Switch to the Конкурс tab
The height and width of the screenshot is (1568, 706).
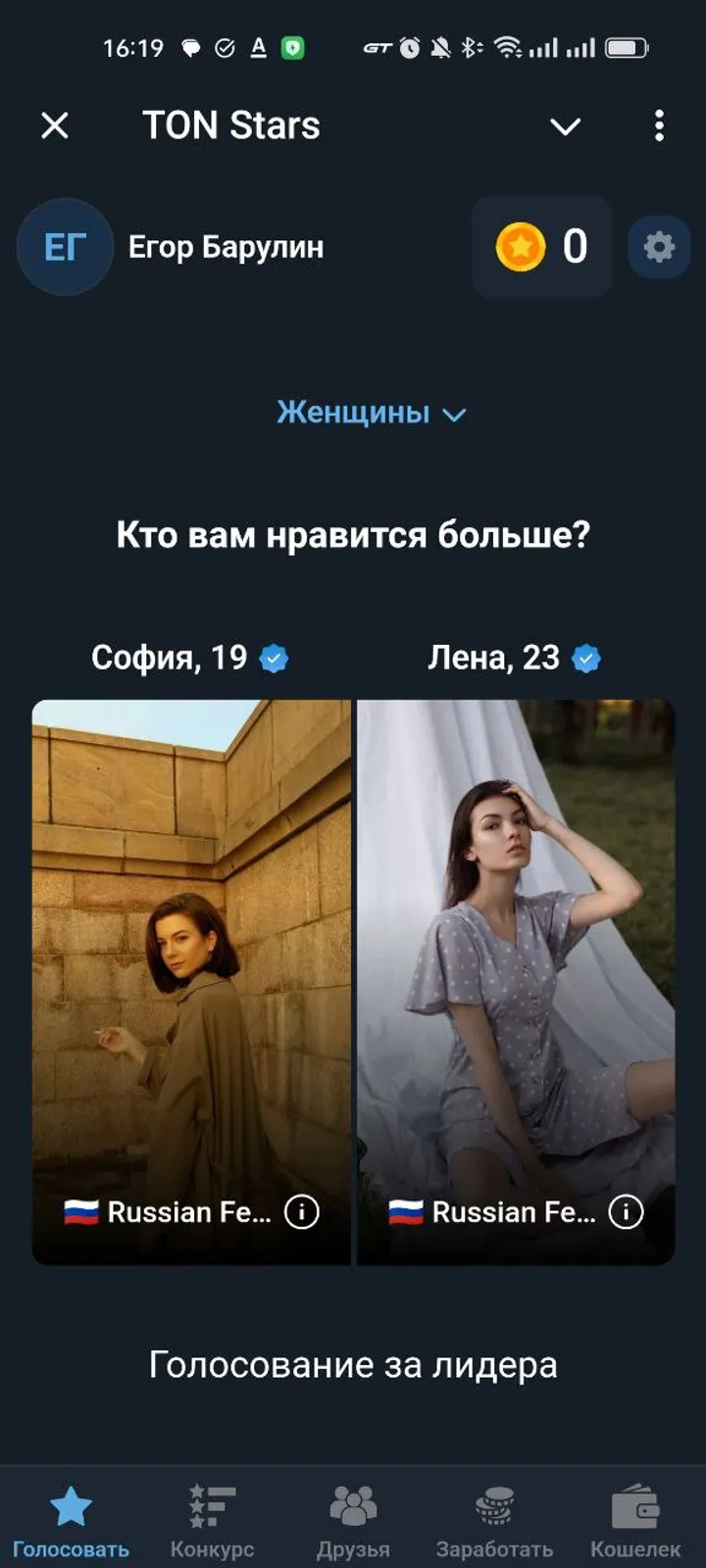(x=209, y=1514)
